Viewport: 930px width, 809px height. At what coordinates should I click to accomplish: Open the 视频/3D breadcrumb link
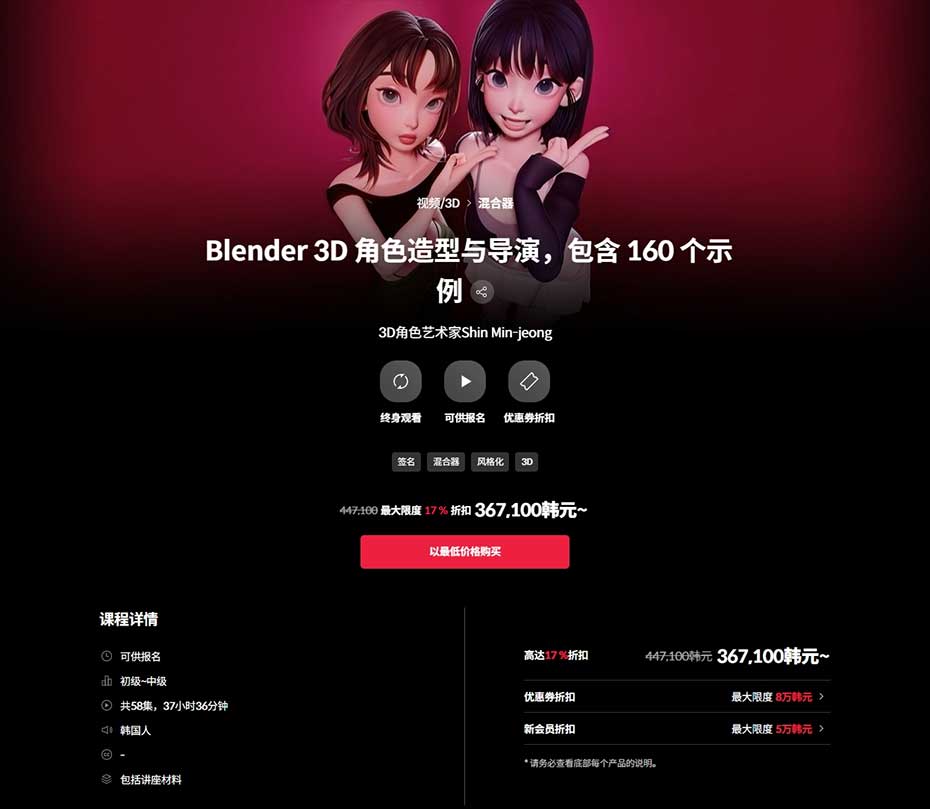coord(438,203)
